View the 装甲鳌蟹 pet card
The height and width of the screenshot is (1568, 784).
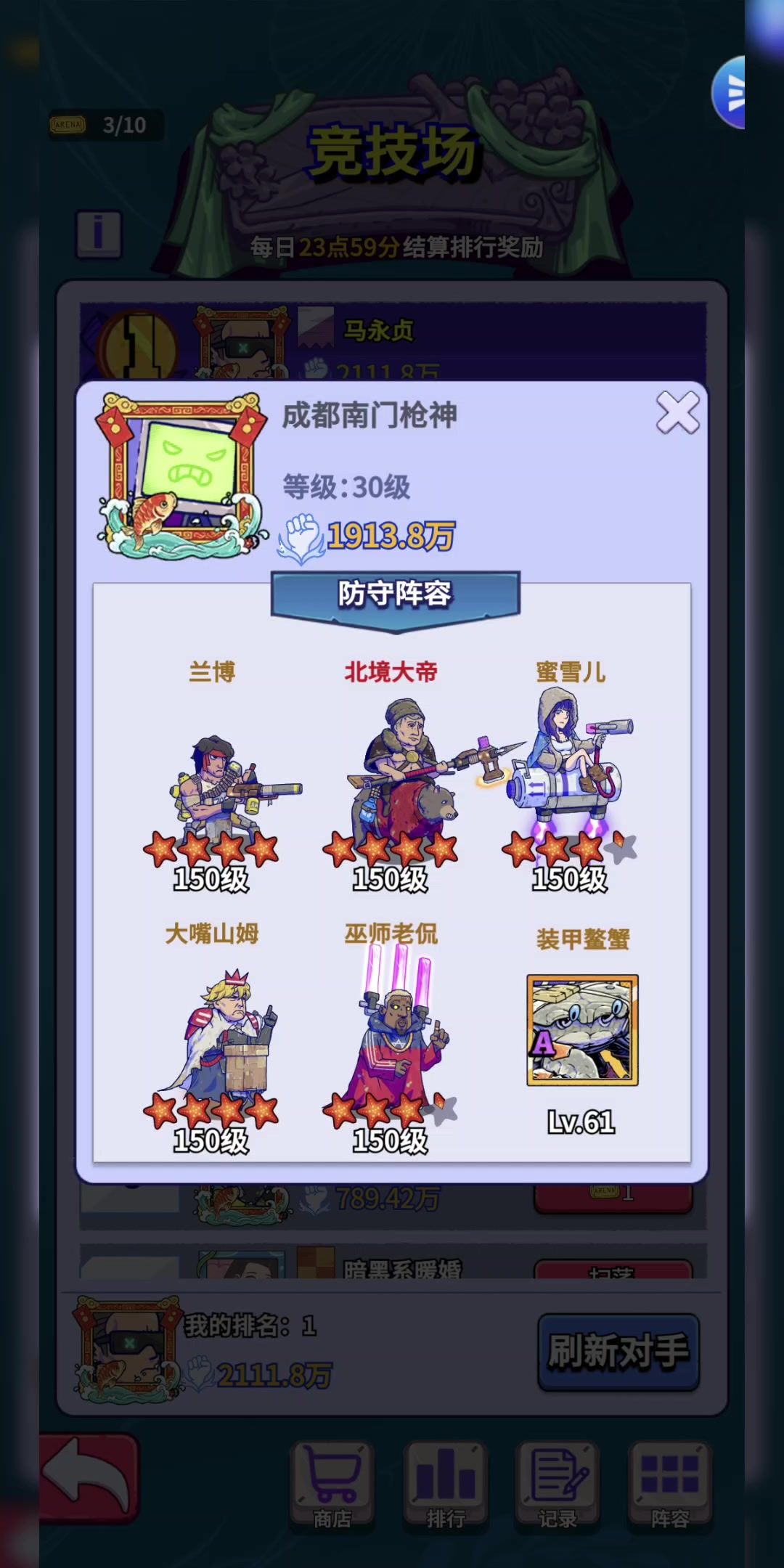tap(582, 1029)
